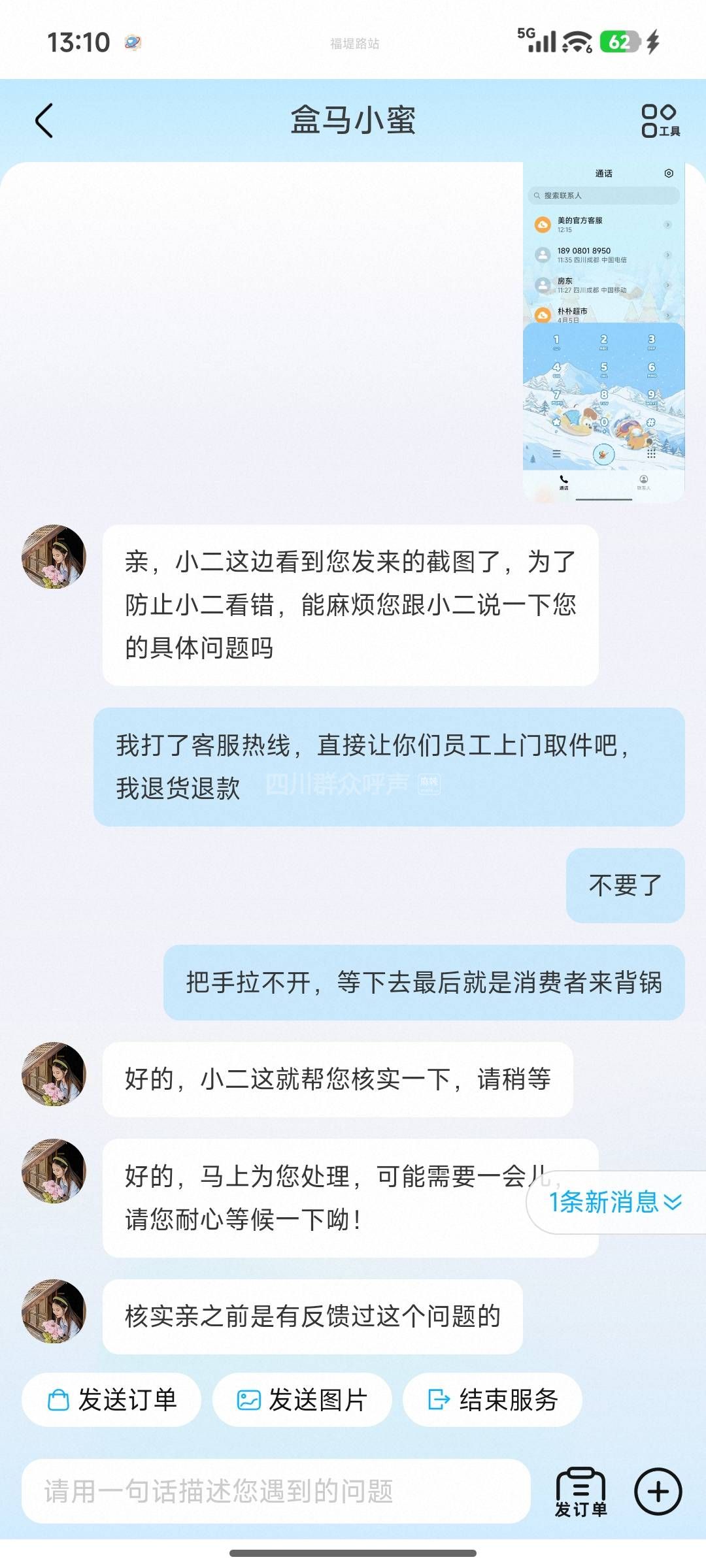Go back from the 盒马小蜜 chat
Screen dimensions: 706x1568
(x=44, y=121)
